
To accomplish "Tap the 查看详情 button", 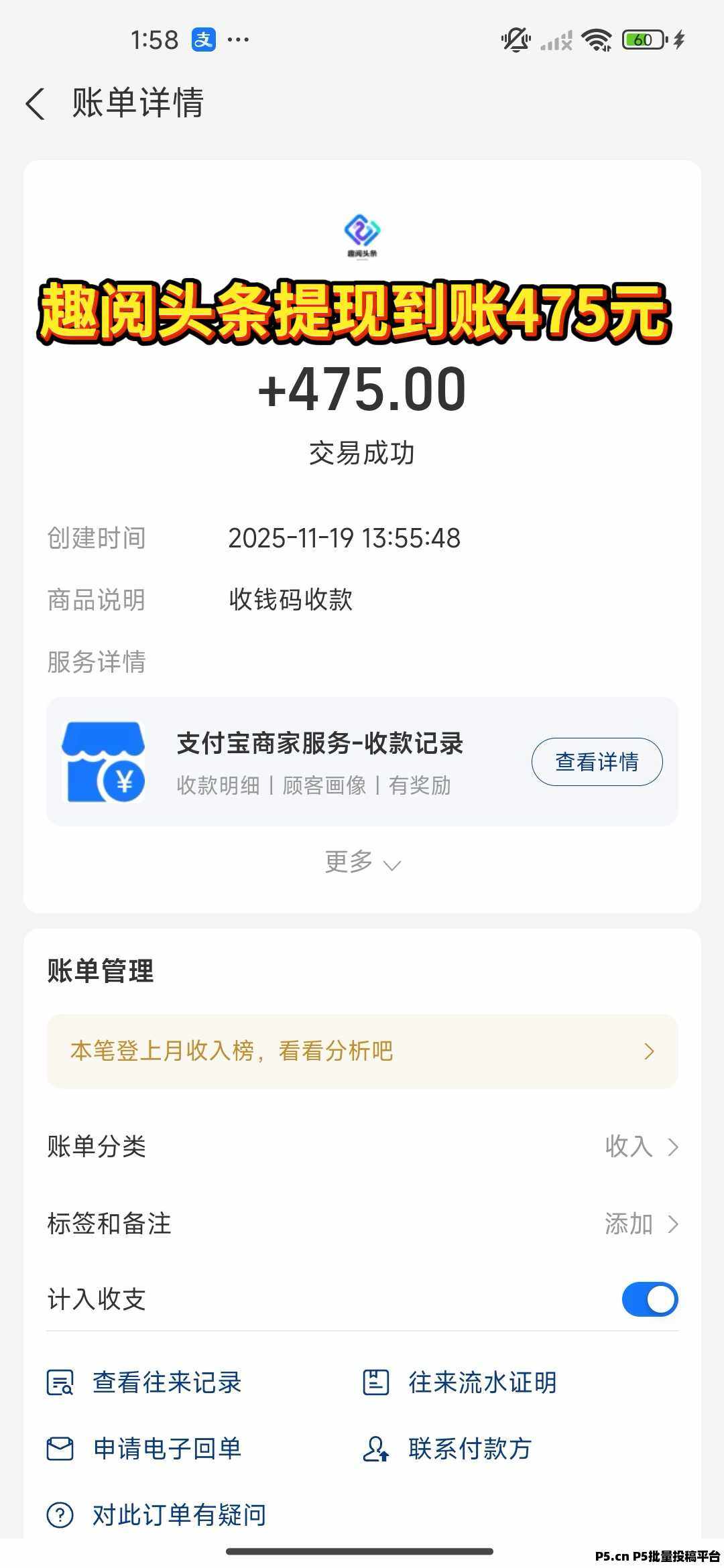I will [597, 762].
